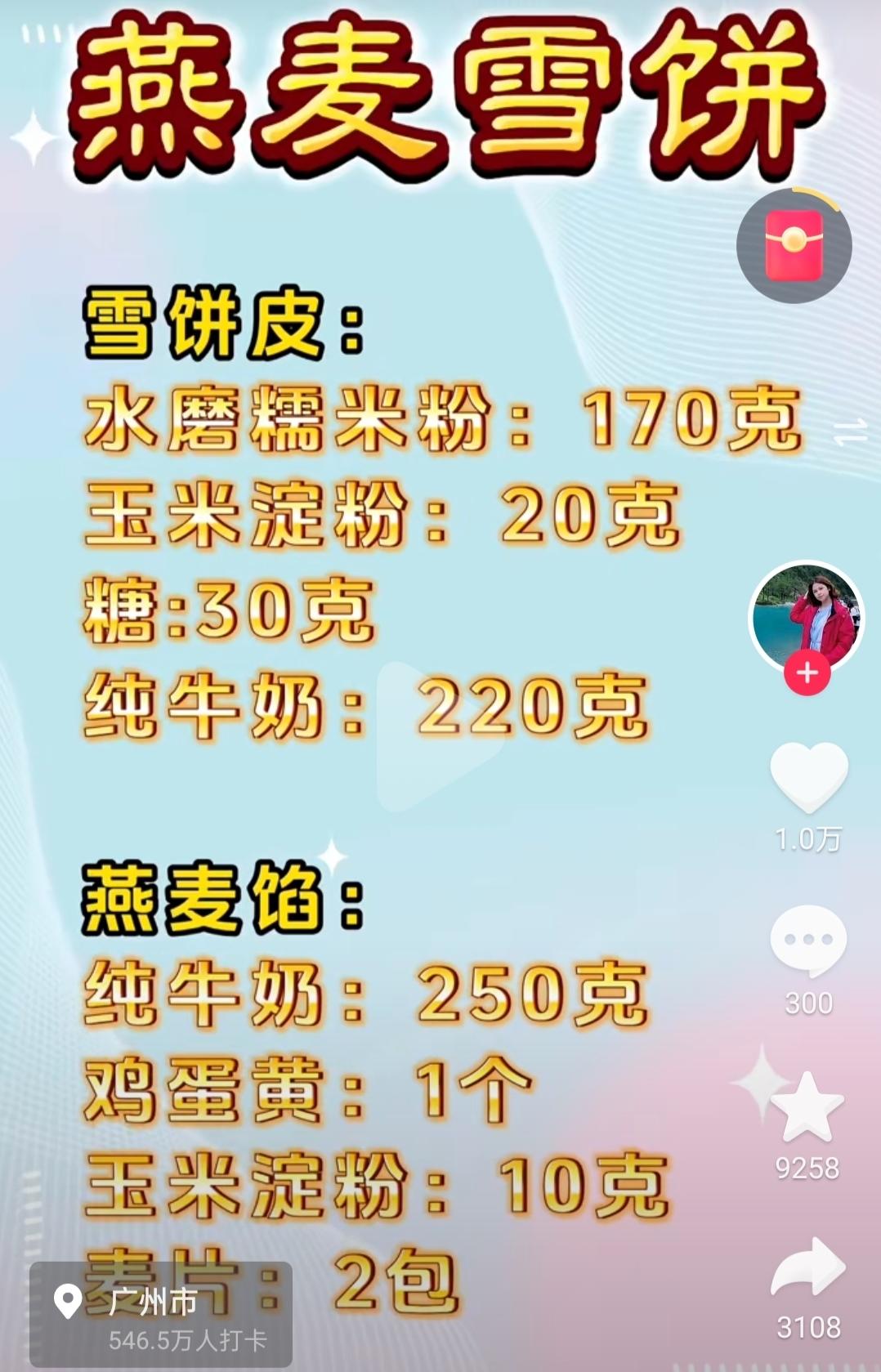881x1372 pixels.
Task: Tap the swap arrows icon near the right edge
Action: [x=850, y=432]
